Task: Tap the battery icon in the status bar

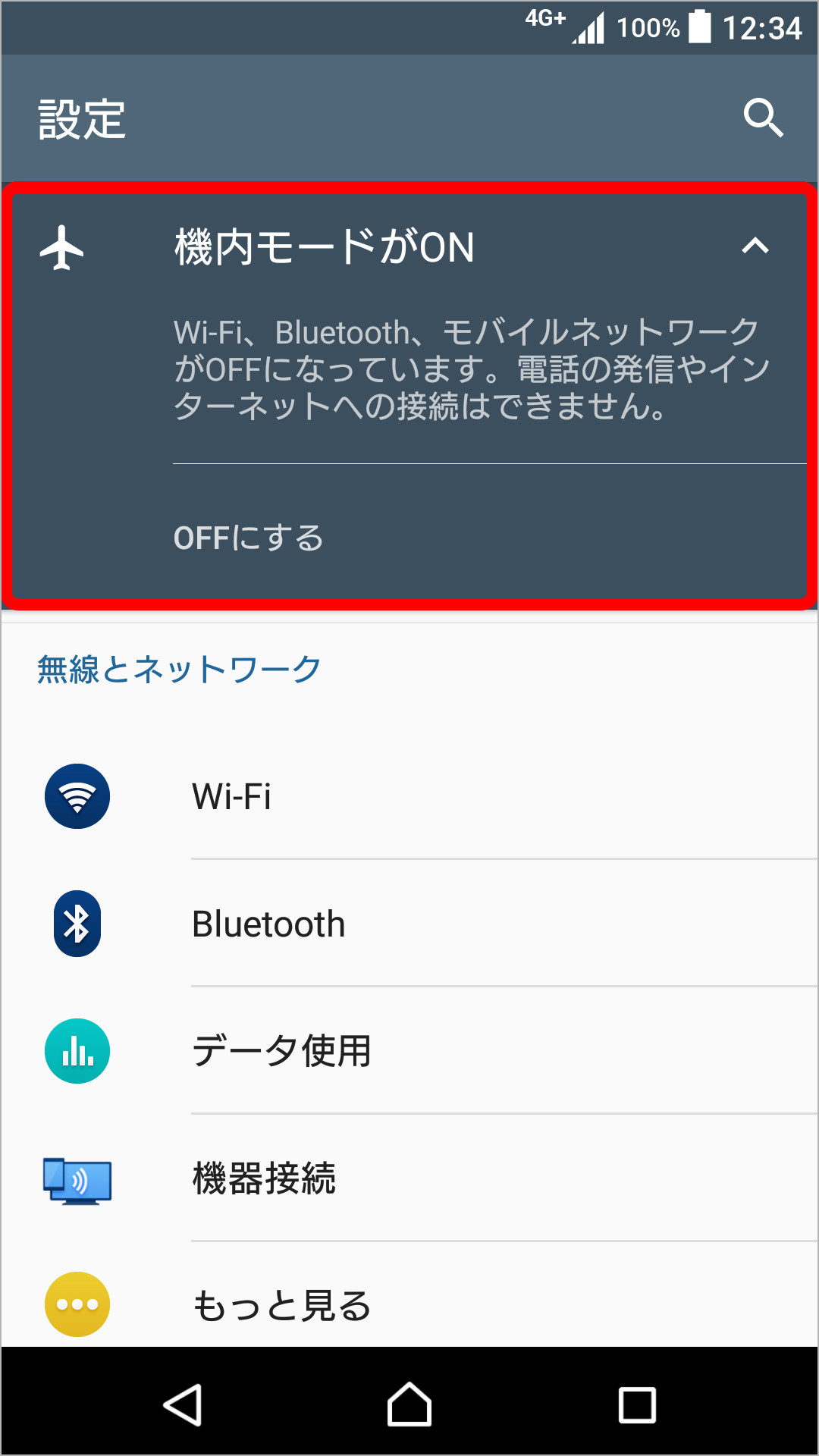Action: pyautogui.click(x=698, y=27)
